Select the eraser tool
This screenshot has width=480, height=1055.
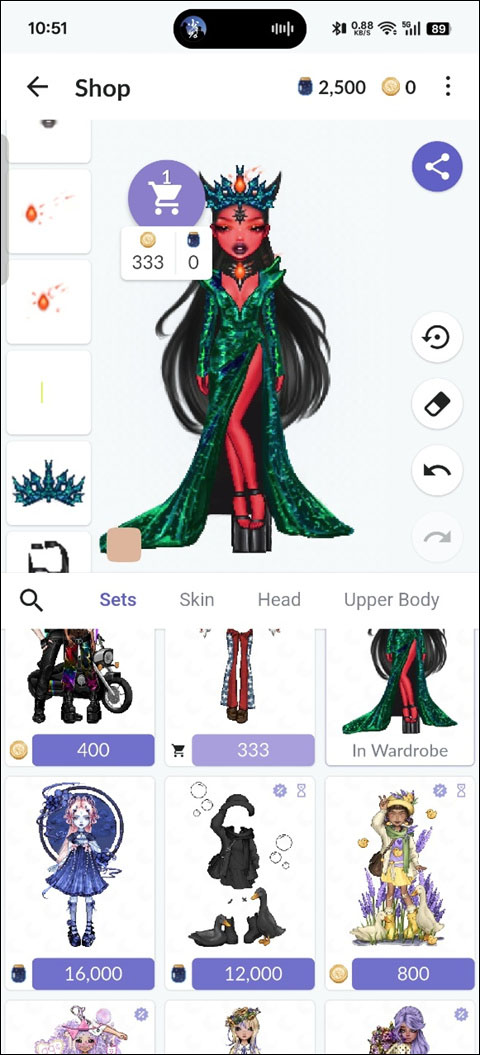pos(437,404)
